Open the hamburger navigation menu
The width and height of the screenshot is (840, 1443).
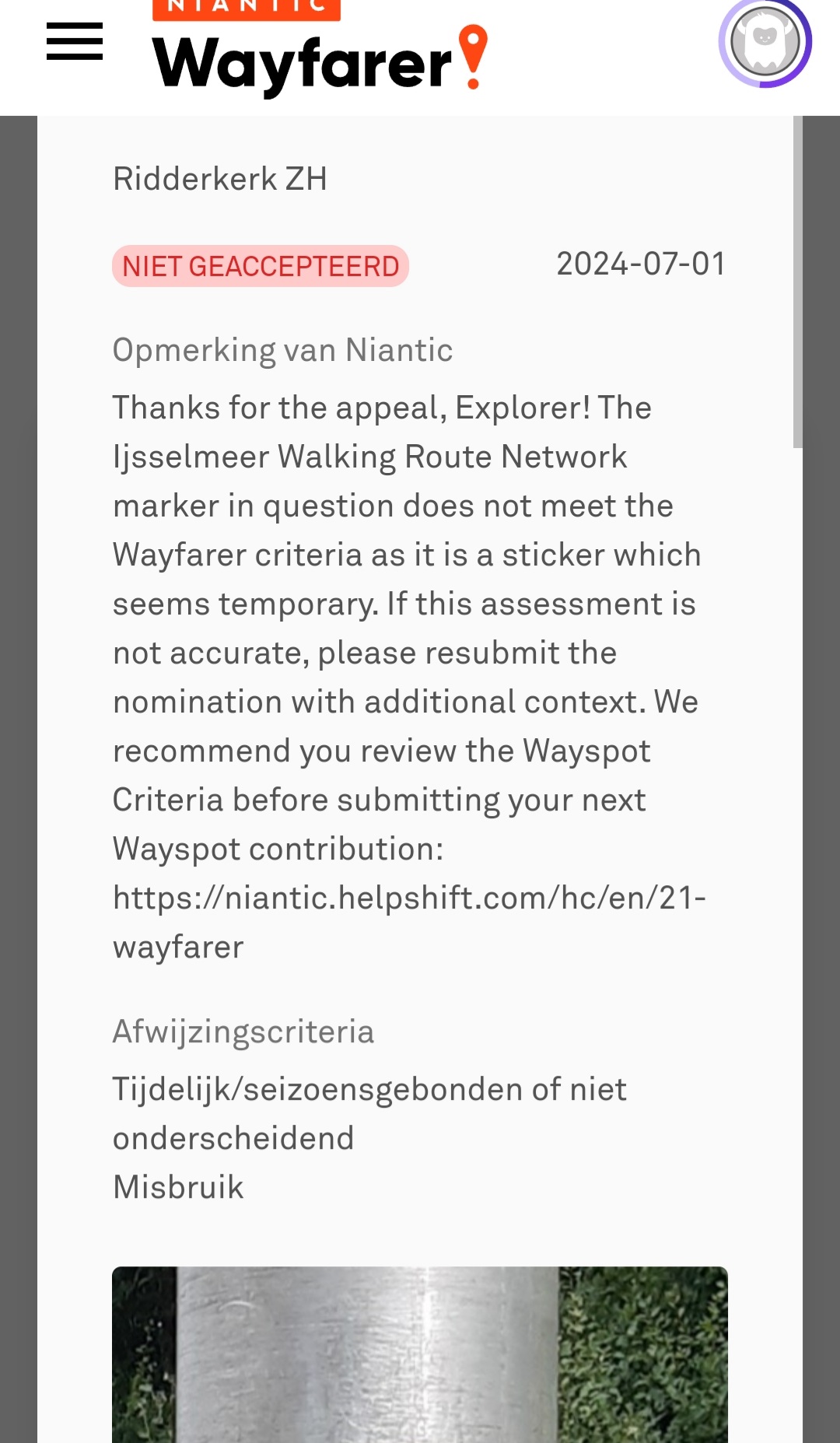pos(75,41)
